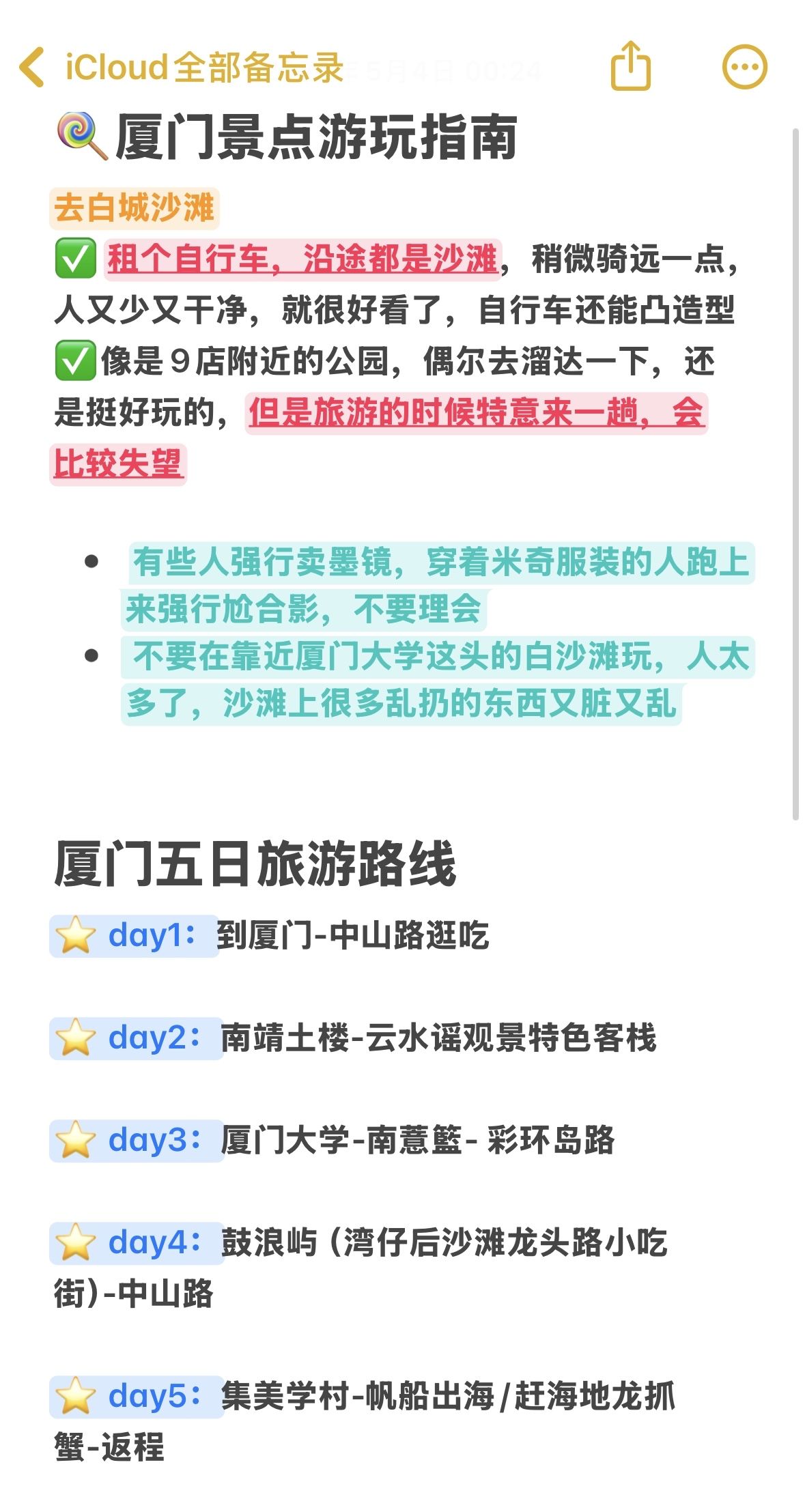The width and height of the screenshot is (805, 1512).
Task: Open the more options menu
Action: click(x=744, y=67)
